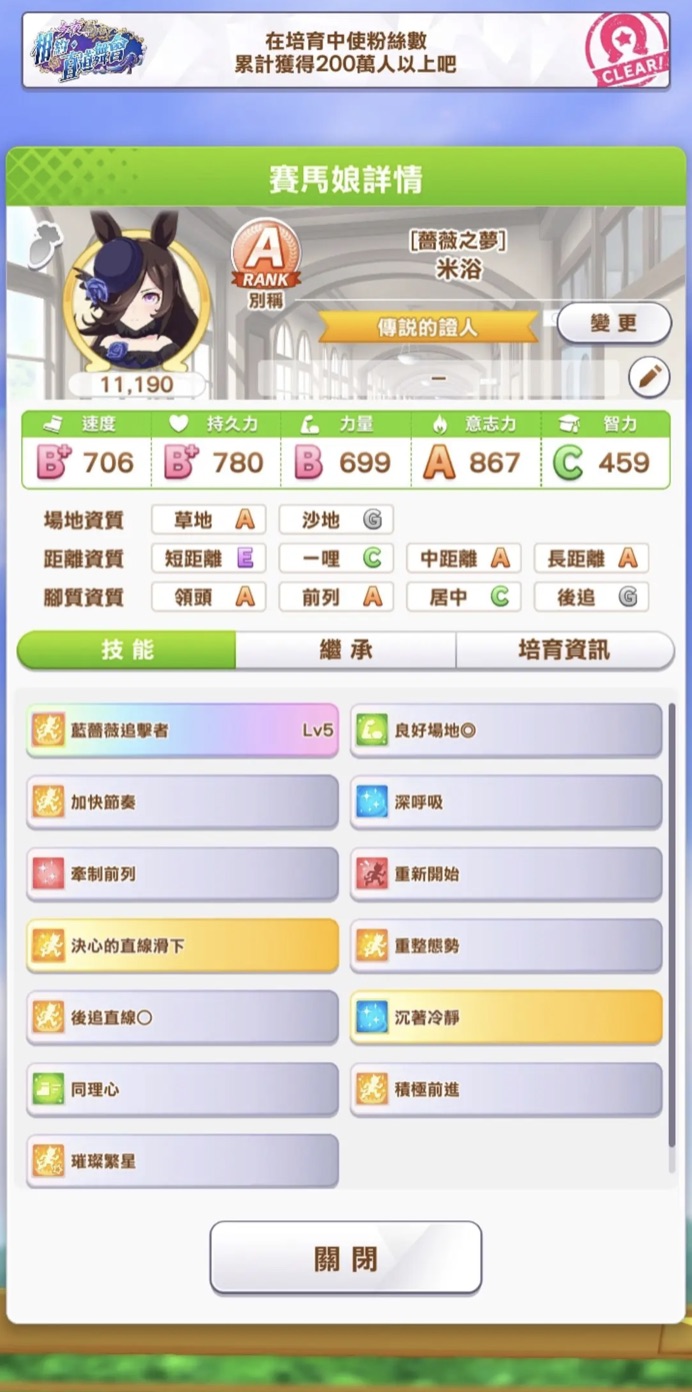Tap the 變更 button
692x1392 pixels.
point(613,323)
